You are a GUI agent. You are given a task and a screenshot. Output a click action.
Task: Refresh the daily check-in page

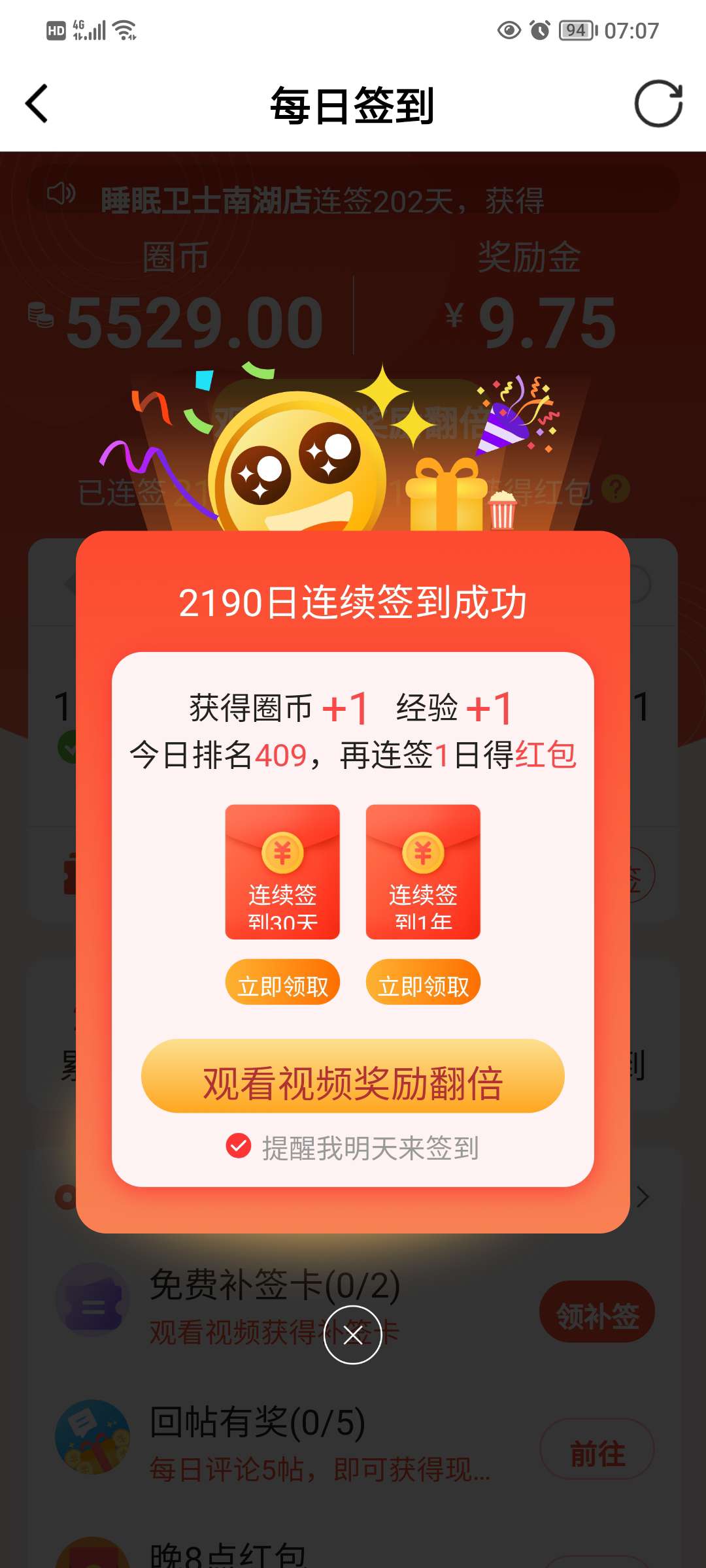(x=658, y=104)
